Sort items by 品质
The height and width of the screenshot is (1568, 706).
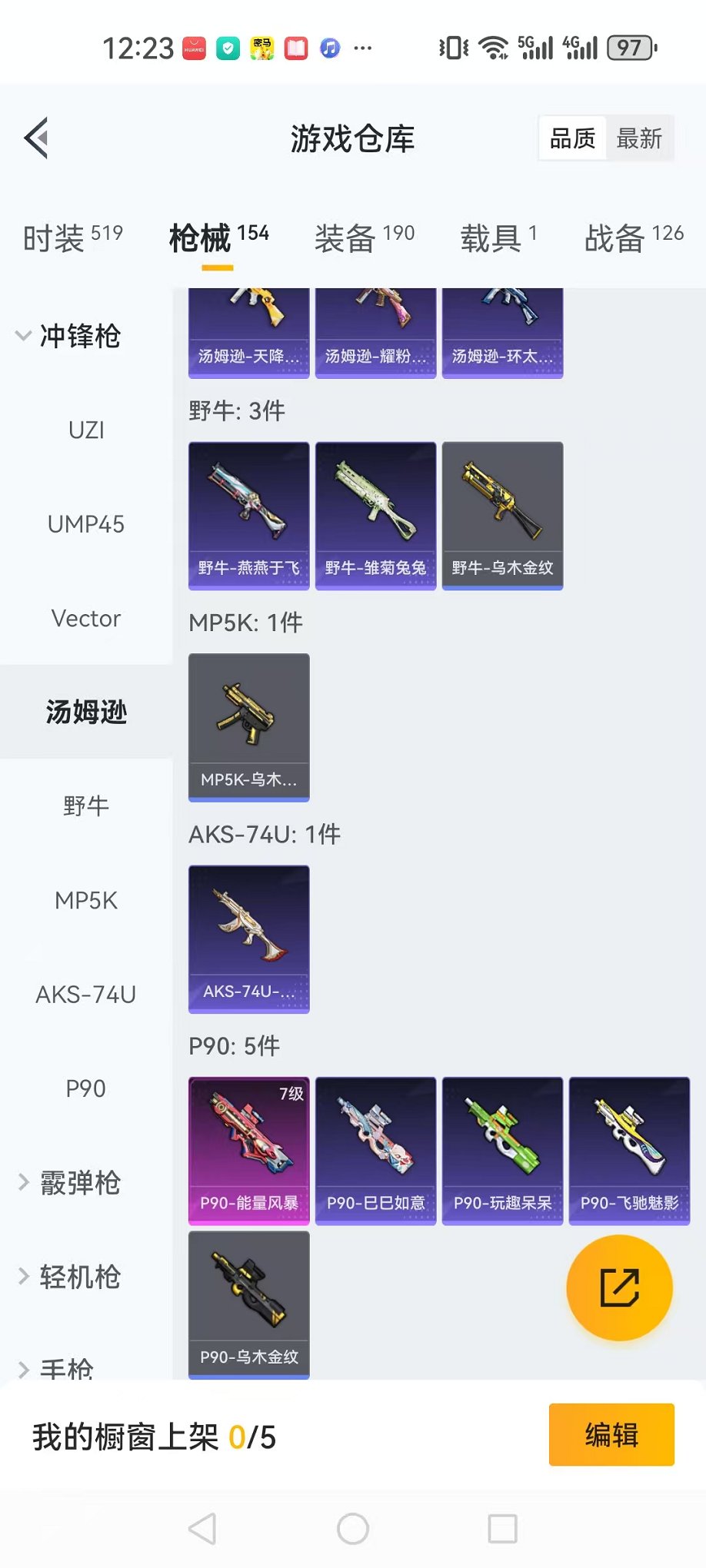[x=572, y=139]
